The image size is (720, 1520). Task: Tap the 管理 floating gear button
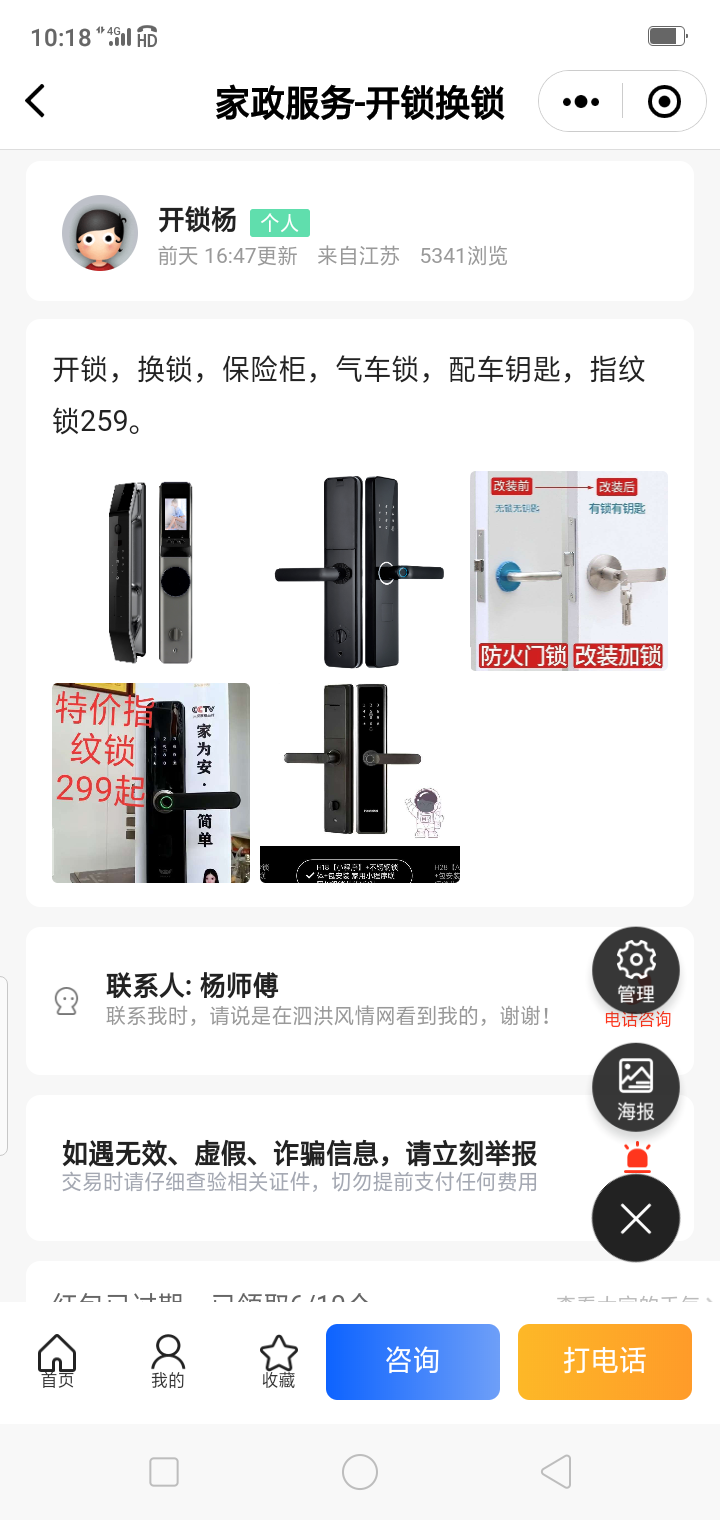[636, 970]
